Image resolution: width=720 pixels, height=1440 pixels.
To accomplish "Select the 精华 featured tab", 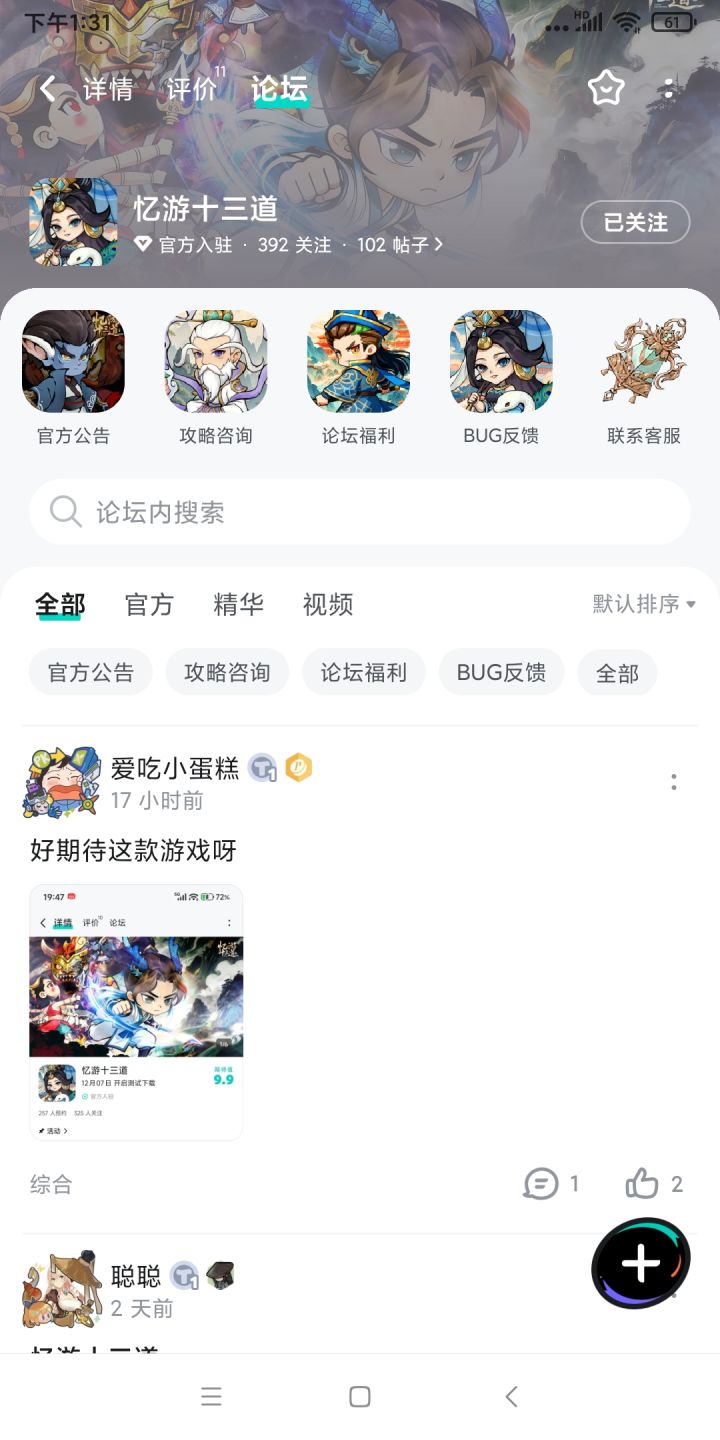I will (237, 604).
